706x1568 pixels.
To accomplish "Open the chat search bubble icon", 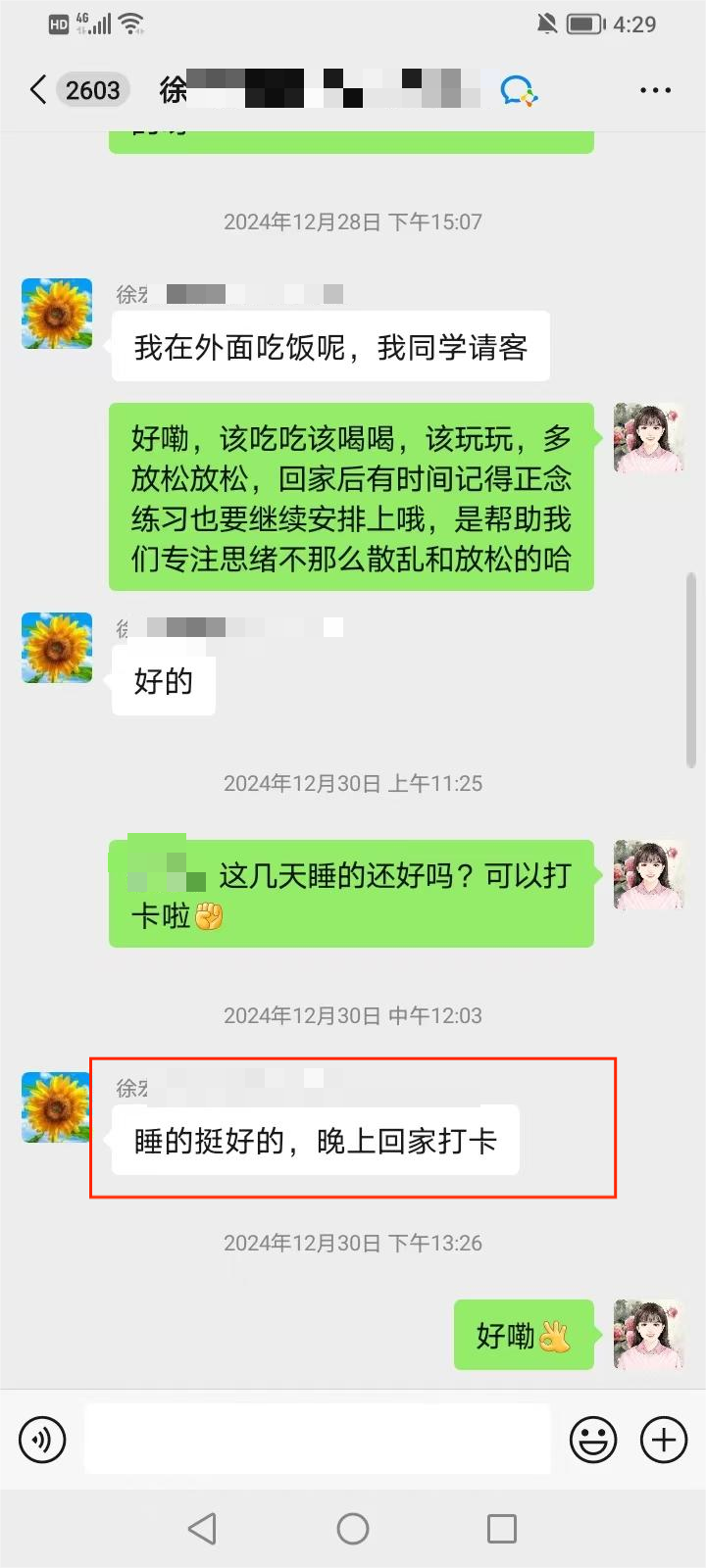I will 518,91.
